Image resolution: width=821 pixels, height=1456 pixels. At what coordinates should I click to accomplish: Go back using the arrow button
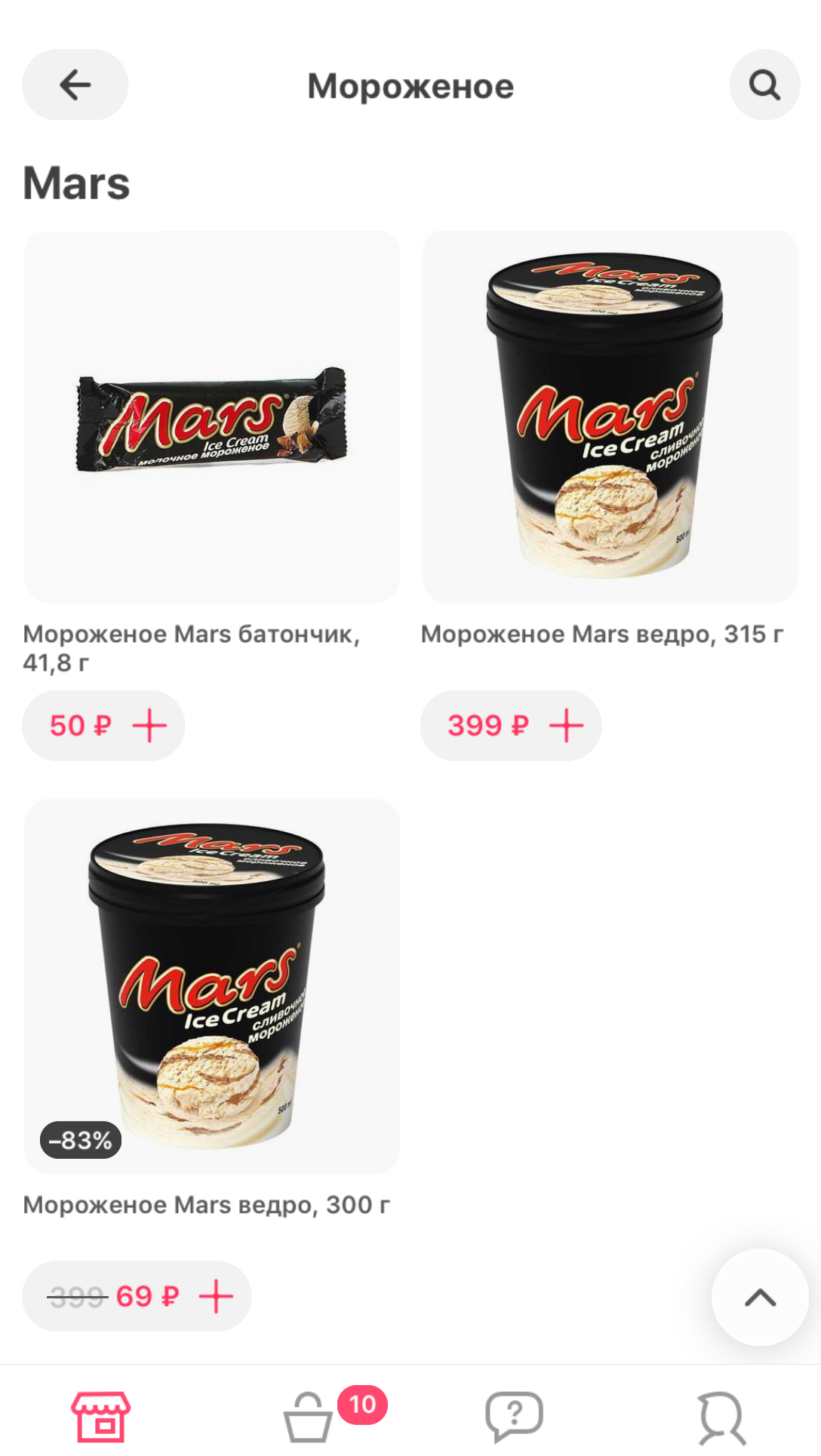[75, 84]
